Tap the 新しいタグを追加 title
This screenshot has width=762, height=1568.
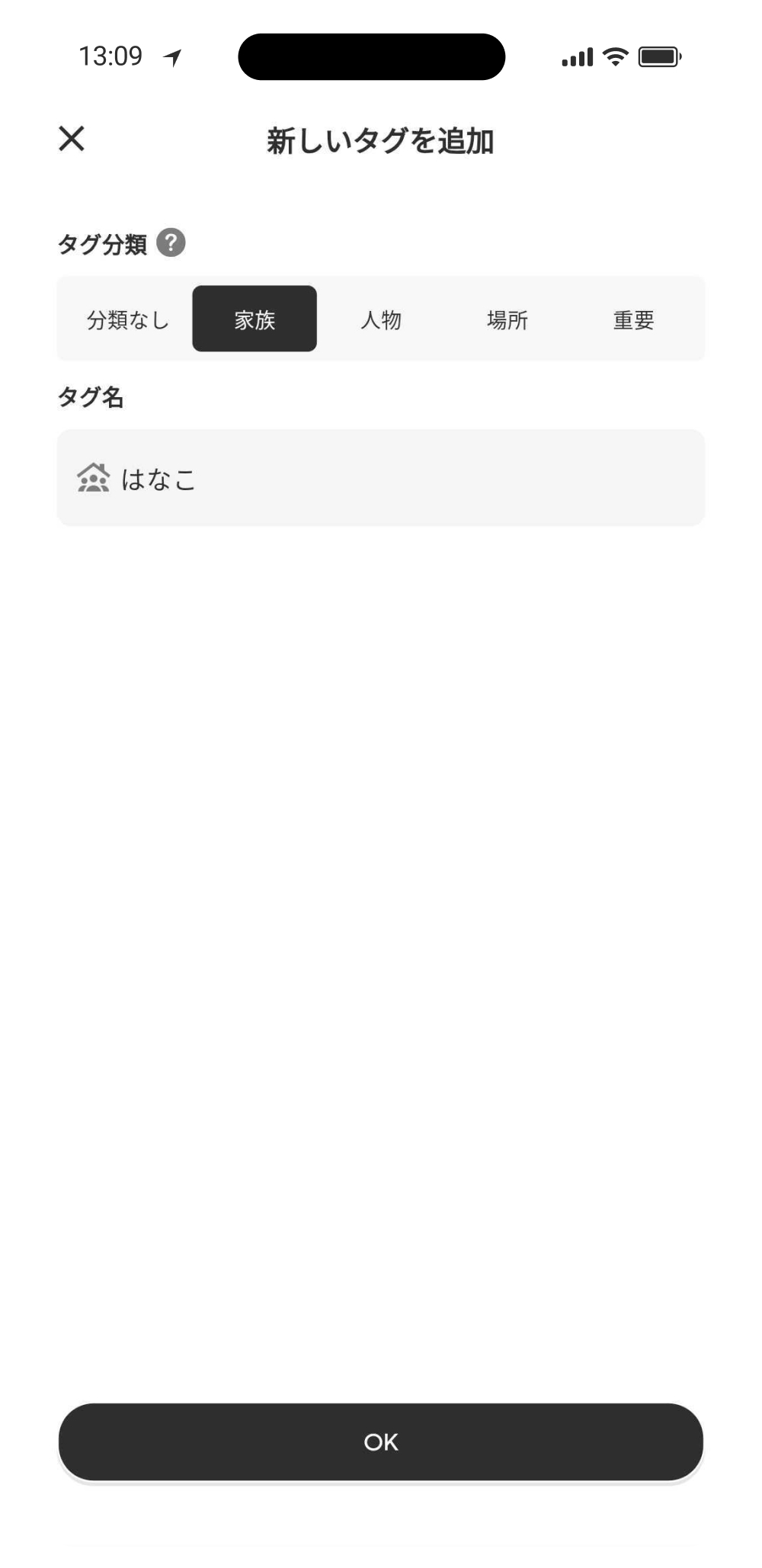click(381, 140)
